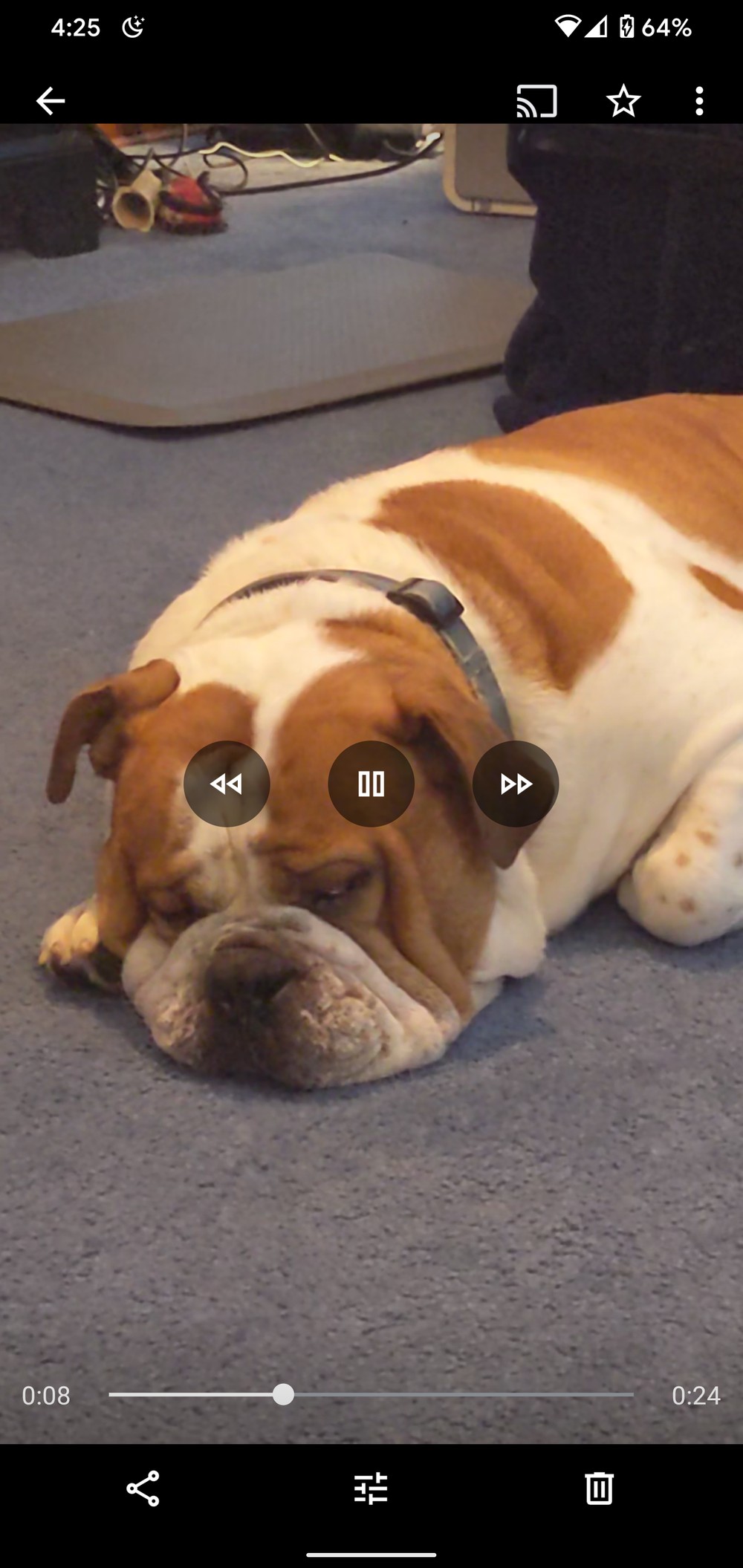
Task: Pause the video playback
Action: [x=371, y=784]
